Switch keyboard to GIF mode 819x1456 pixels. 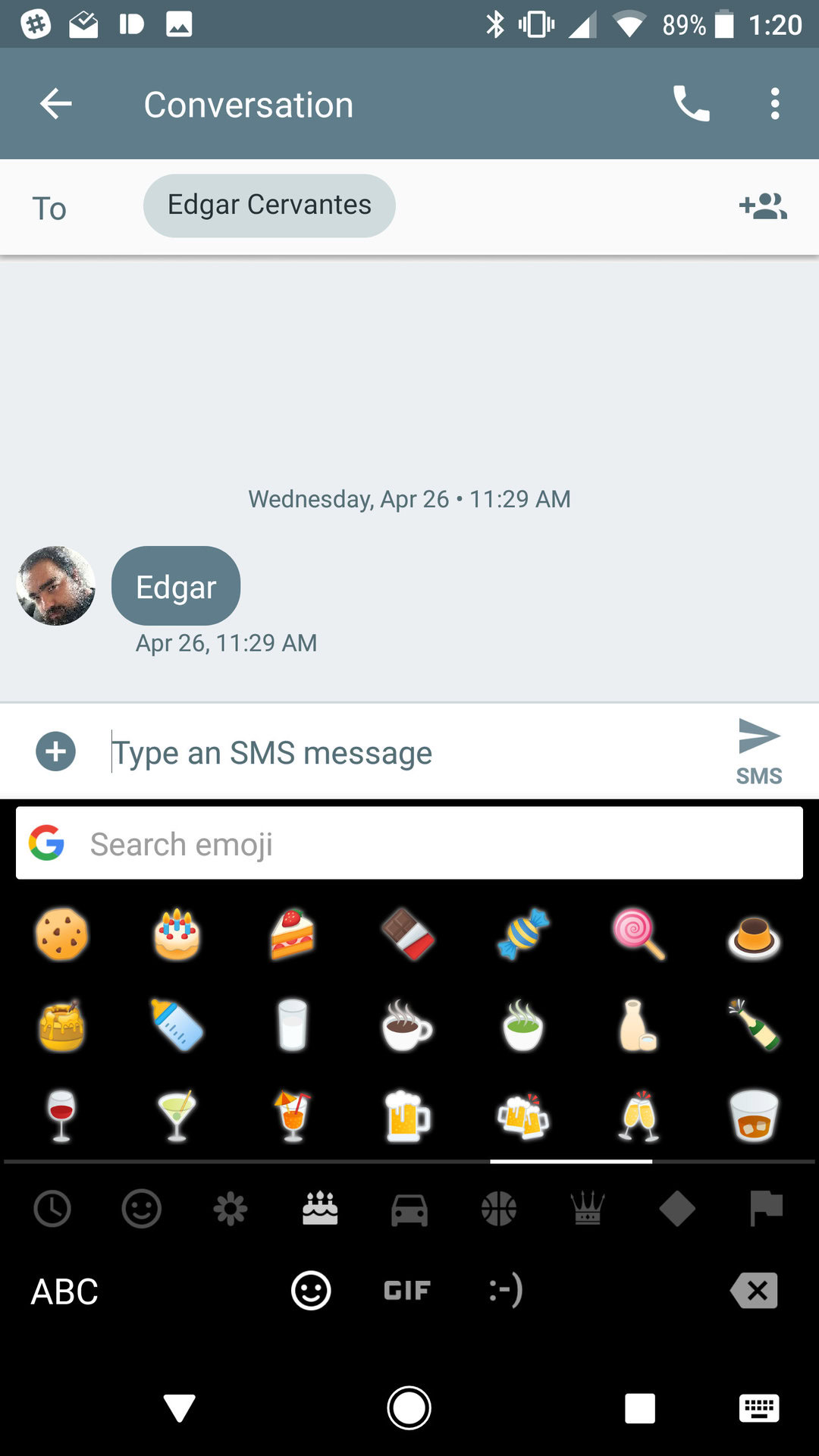point(407,1290)
